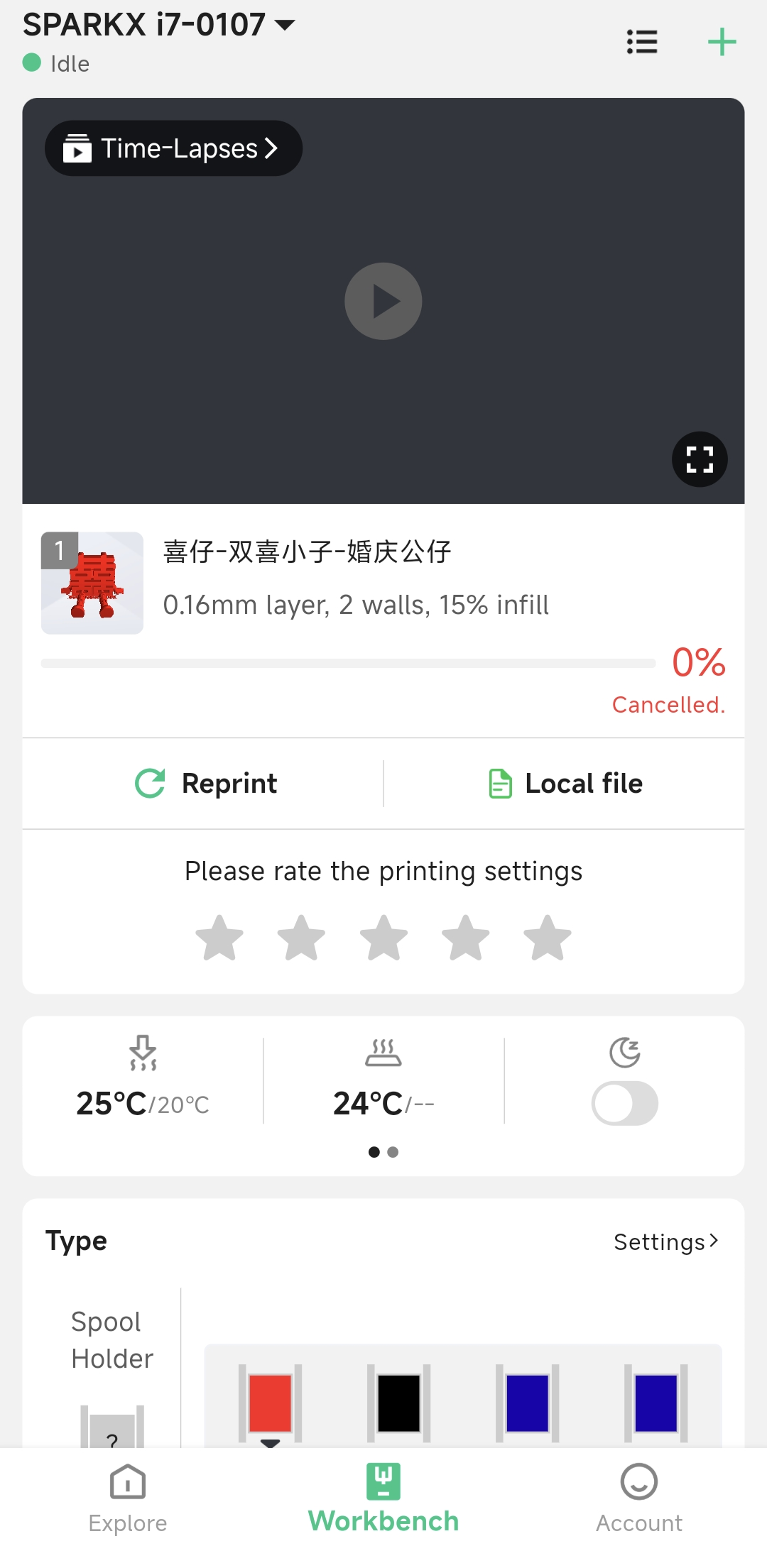This screenshot has height=1568, width=767.
Task: Select the black filament slot
Action: pyautogui.click(x=398, y=1403)
